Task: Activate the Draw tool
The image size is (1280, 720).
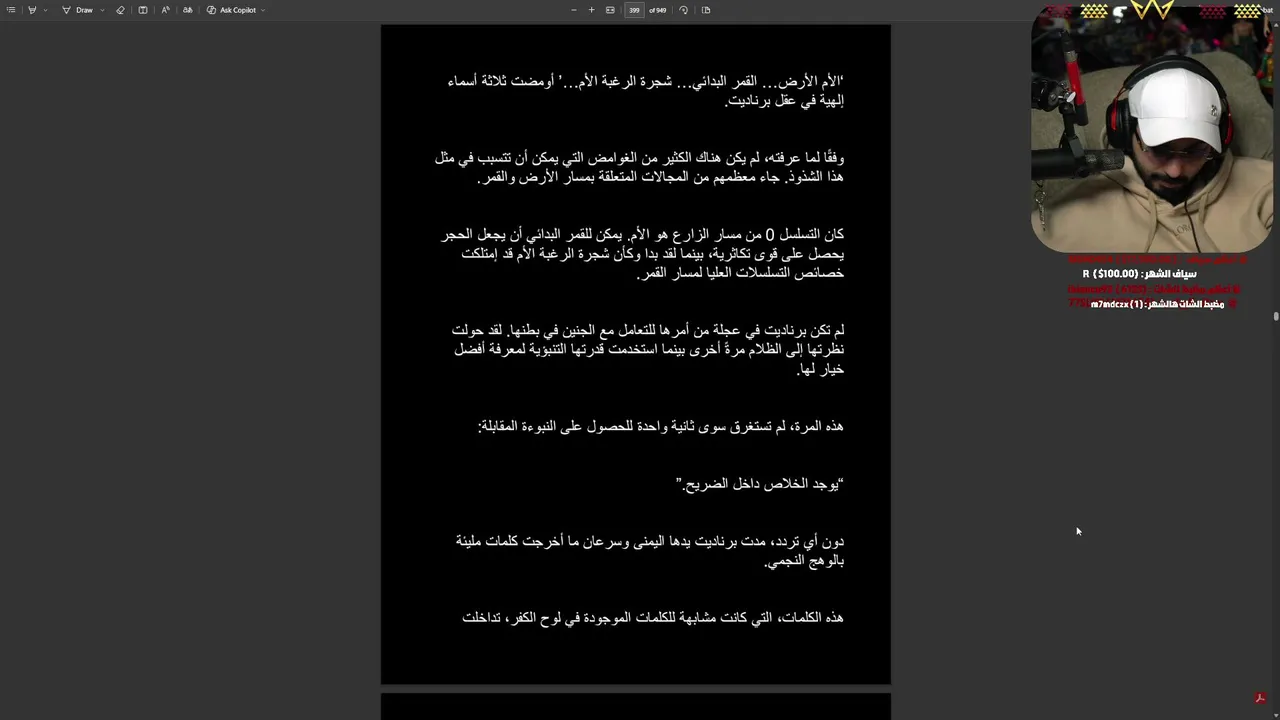Action: click(77, 10)
